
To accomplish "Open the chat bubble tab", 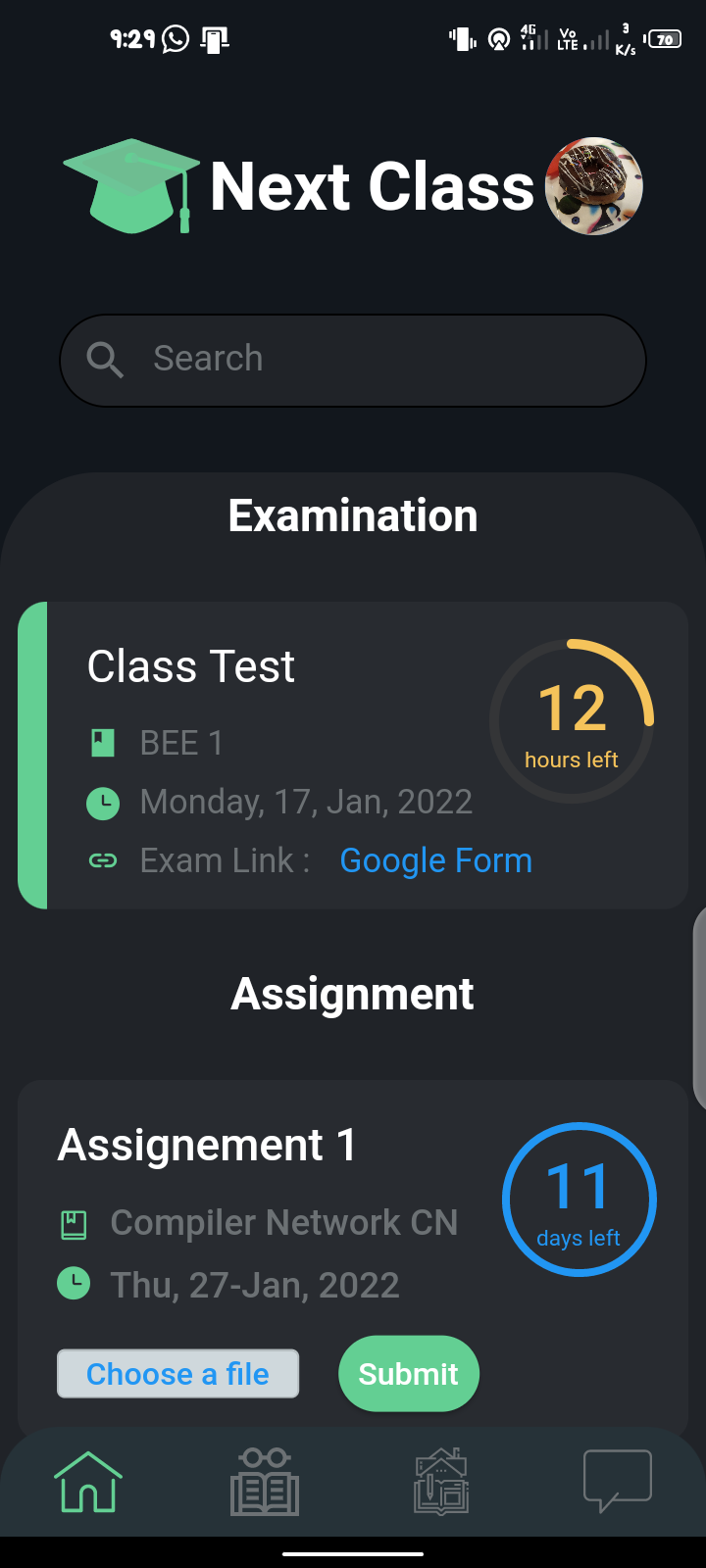I will (x=617, y=1482).
